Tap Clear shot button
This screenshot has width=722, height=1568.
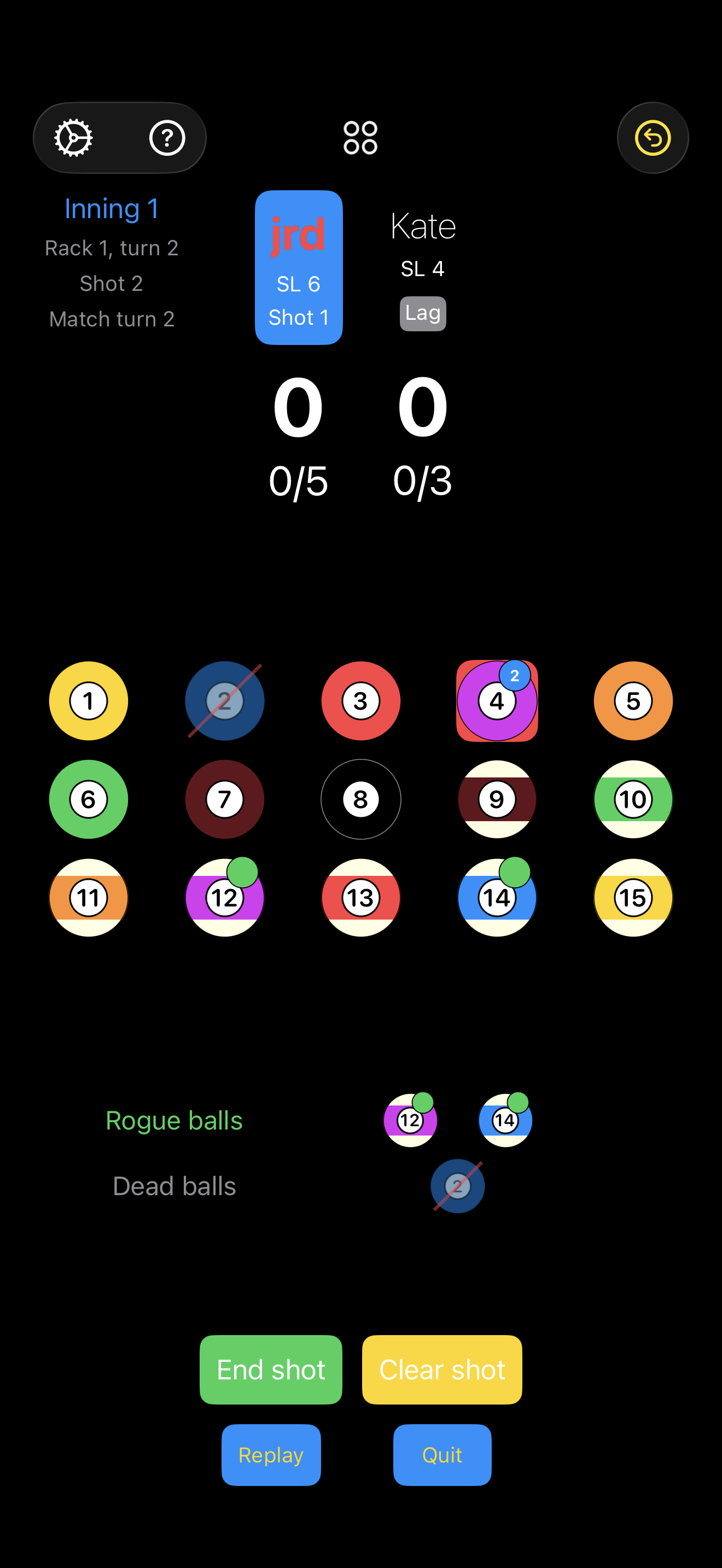[x=442, y=1370]
